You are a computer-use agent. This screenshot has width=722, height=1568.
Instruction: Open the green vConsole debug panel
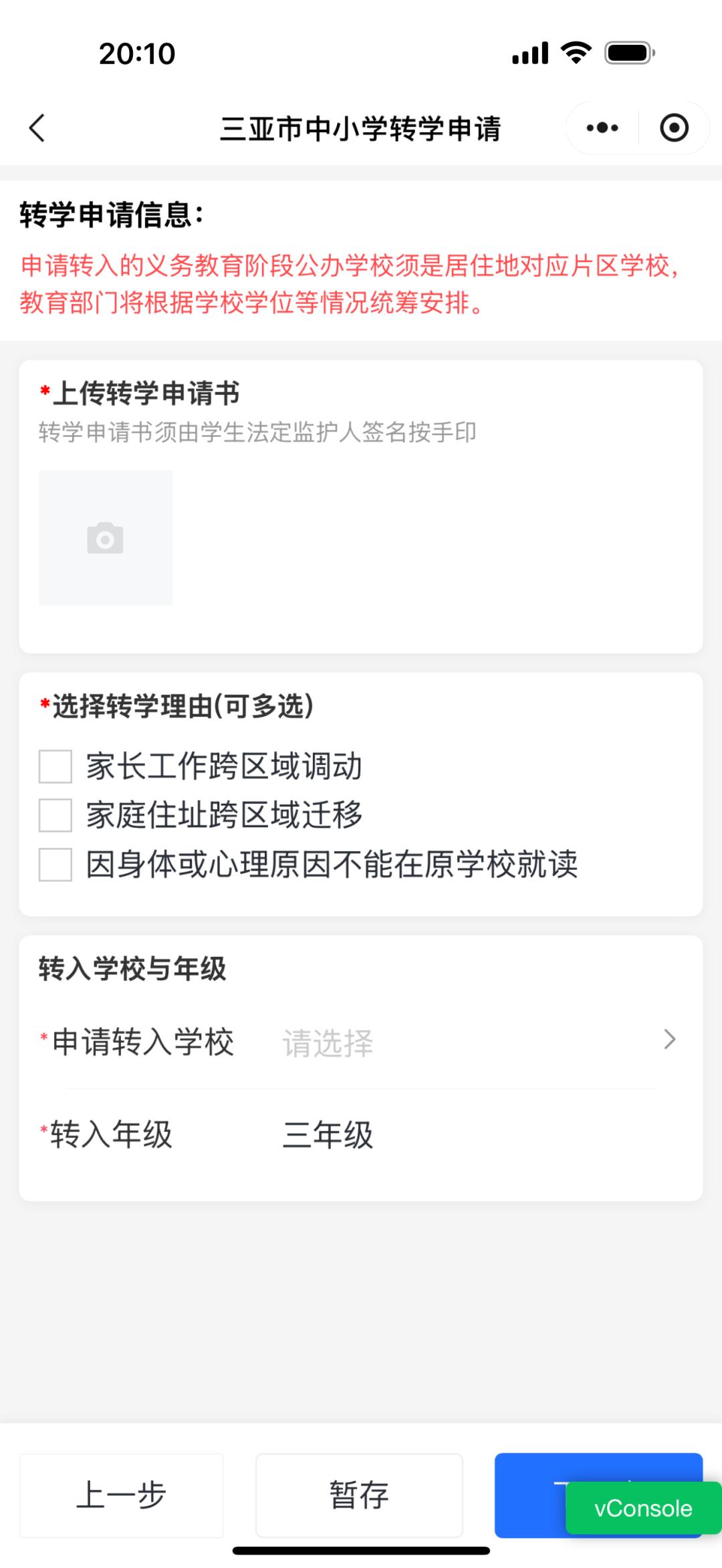point(642,1509)
